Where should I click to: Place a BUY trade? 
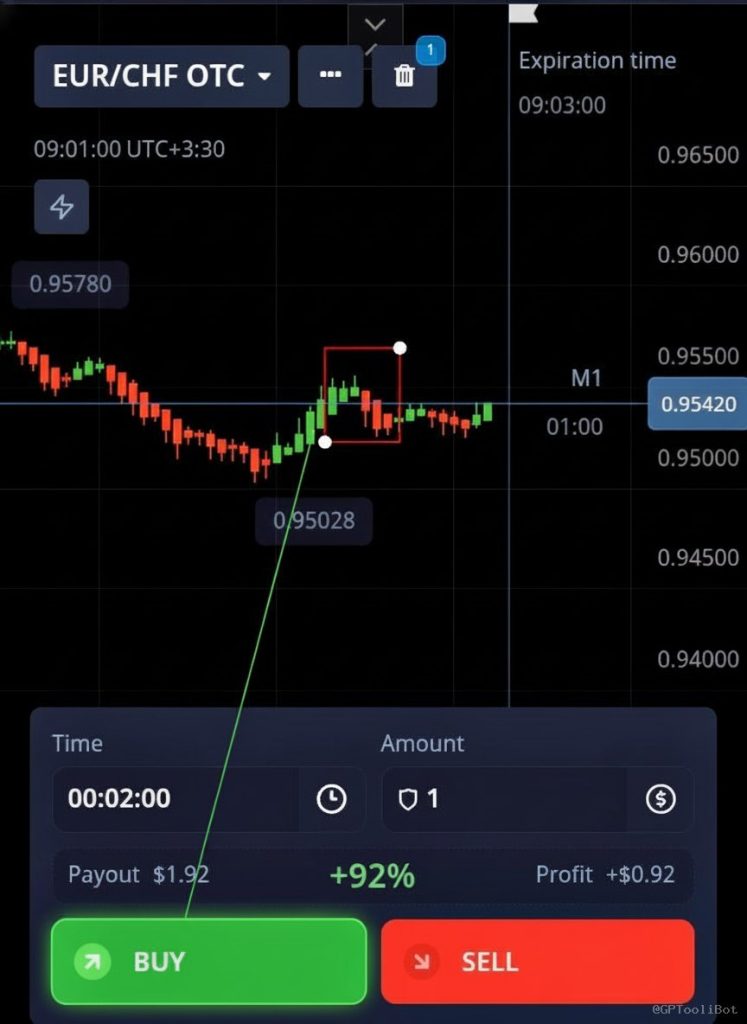pos(209,961)
